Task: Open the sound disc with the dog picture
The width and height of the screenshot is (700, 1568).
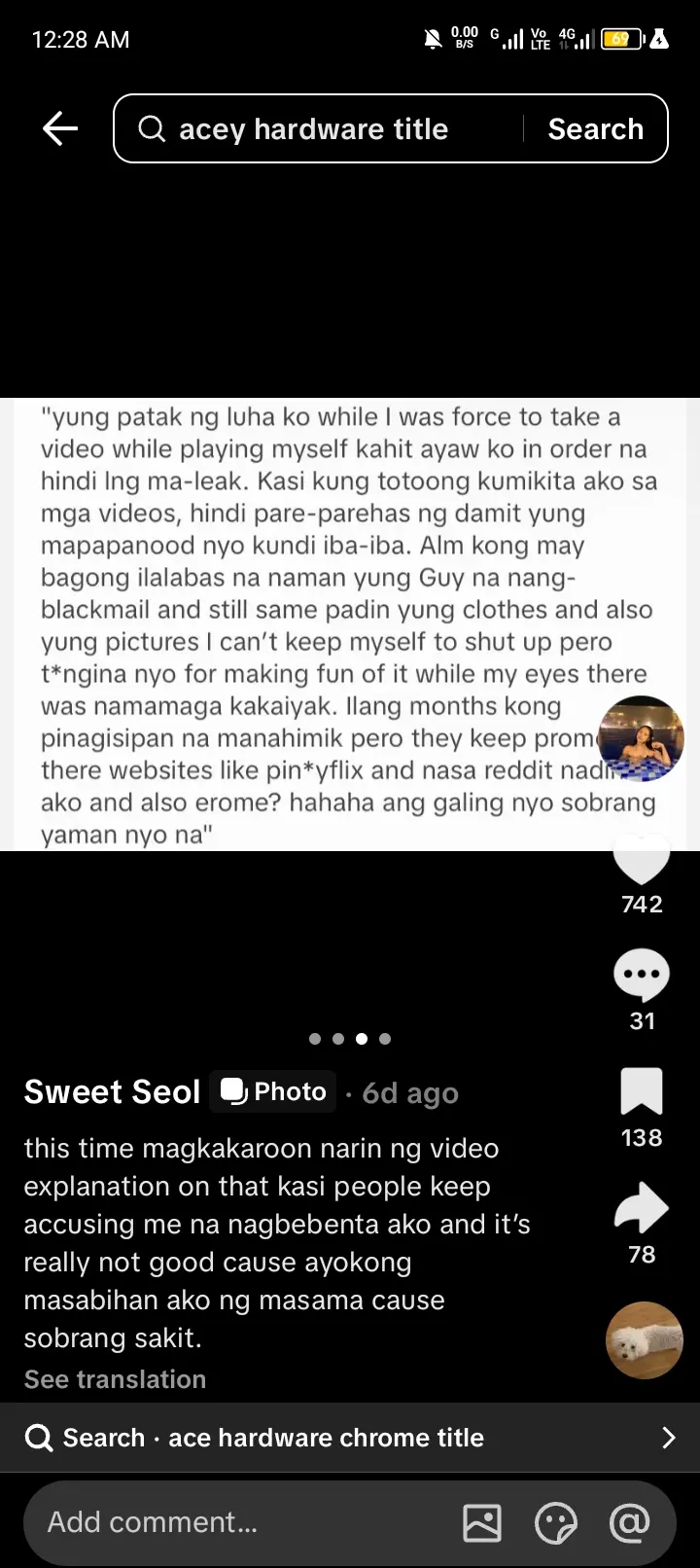Action: tap(645, 1340)
